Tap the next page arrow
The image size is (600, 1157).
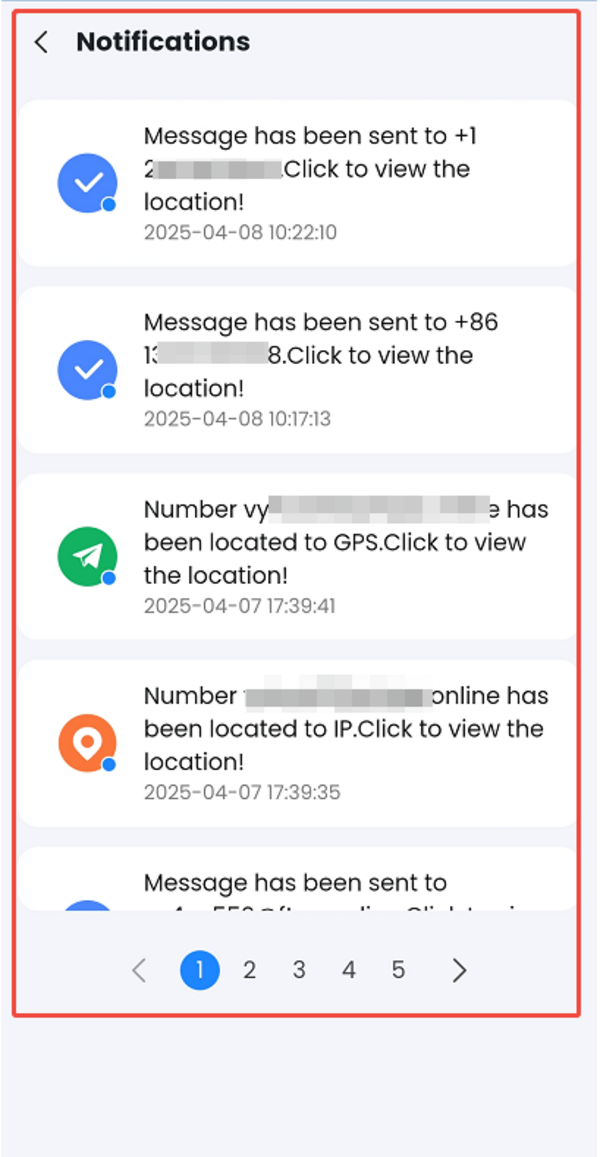click(459, 970)
